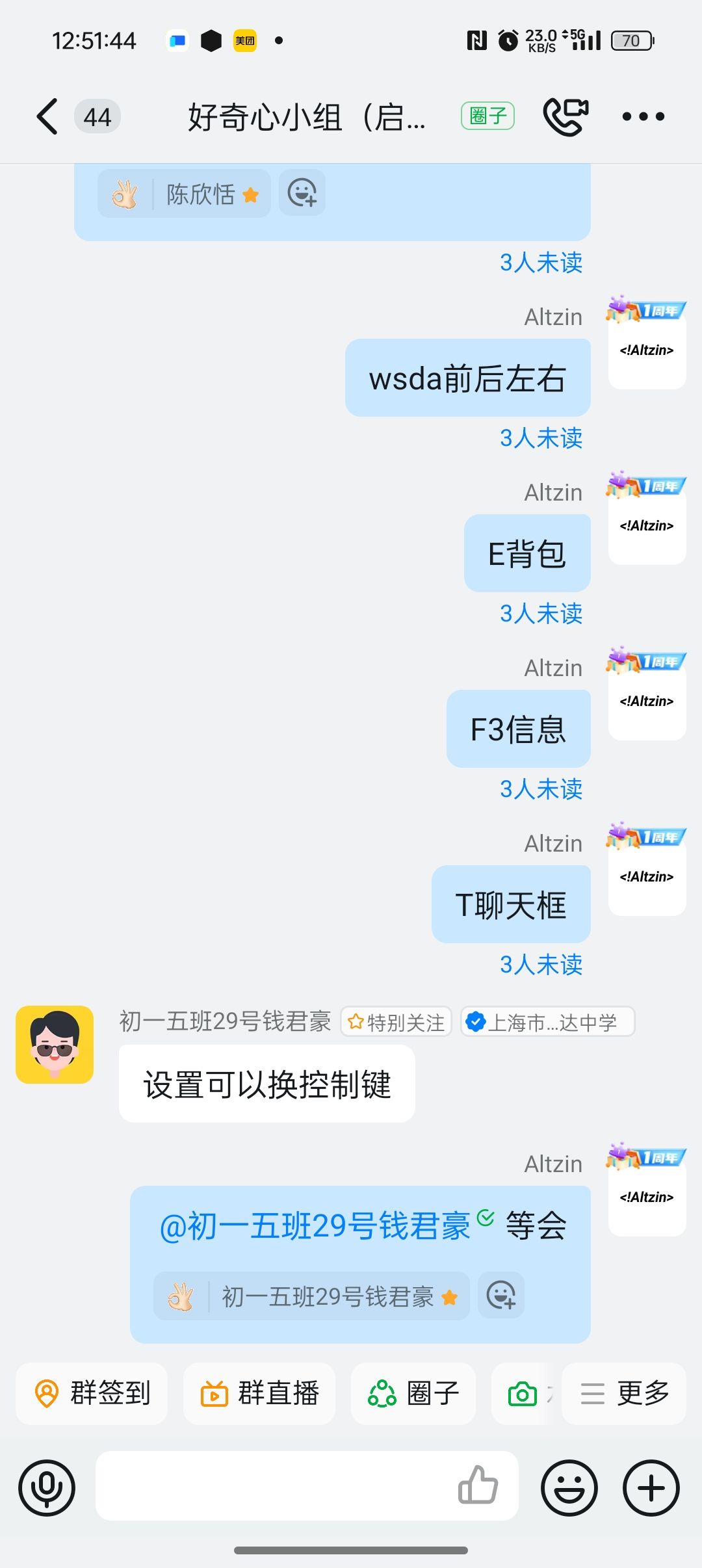Add emoji reaction to the 等会 message
This screenshot has width=702, height=1568.
tap(501, 1296)
